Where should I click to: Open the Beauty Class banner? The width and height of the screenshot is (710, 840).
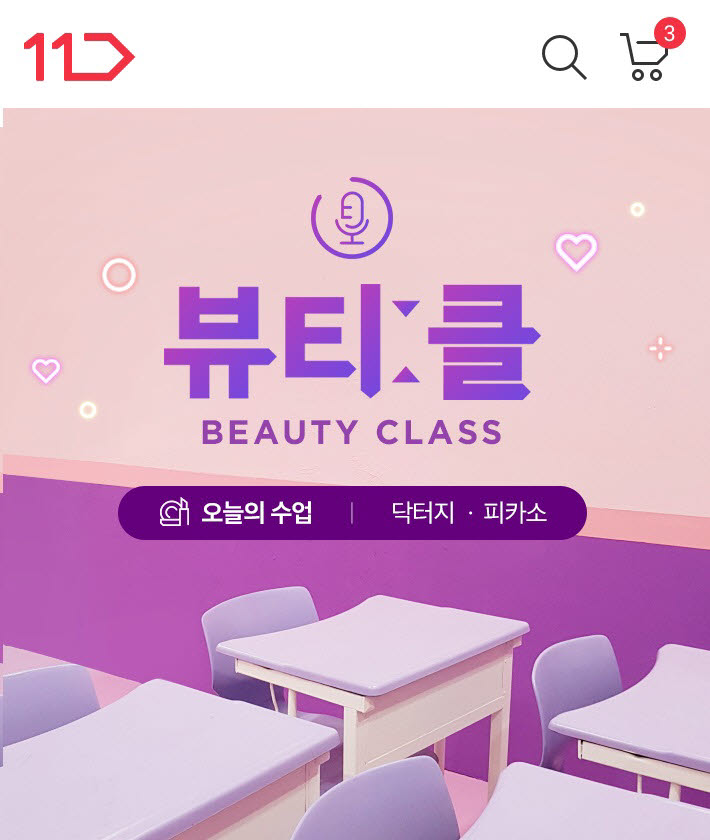tap(355, 400)
